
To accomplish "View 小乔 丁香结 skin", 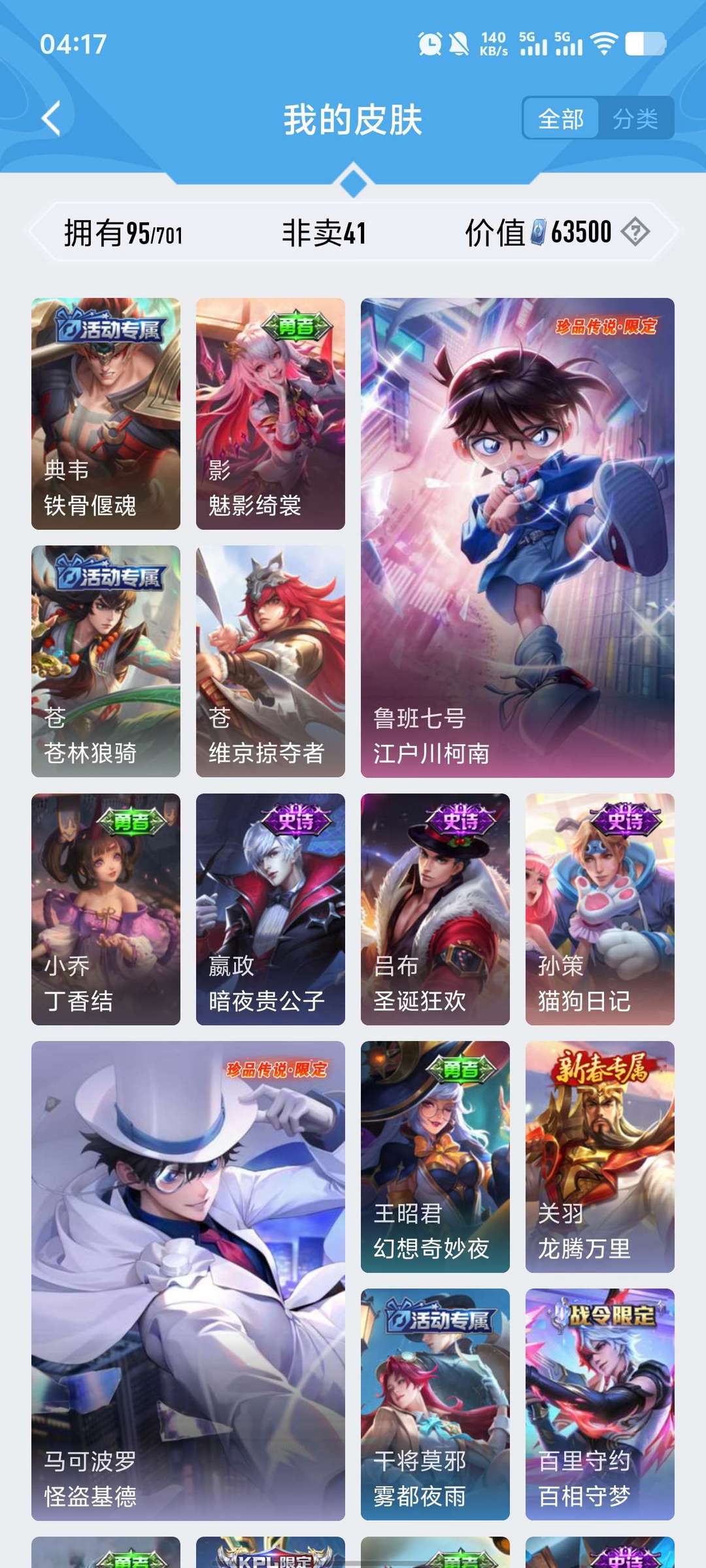I will tap(106, 909).
